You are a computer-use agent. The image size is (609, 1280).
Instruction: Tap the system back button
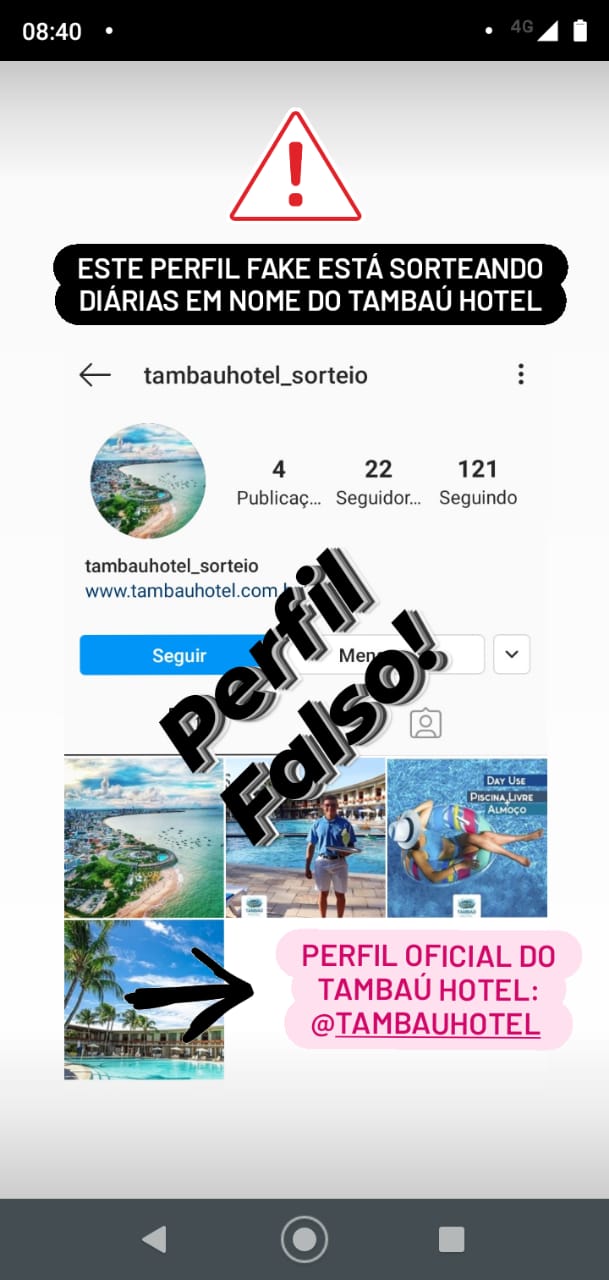coord(154,1240)
